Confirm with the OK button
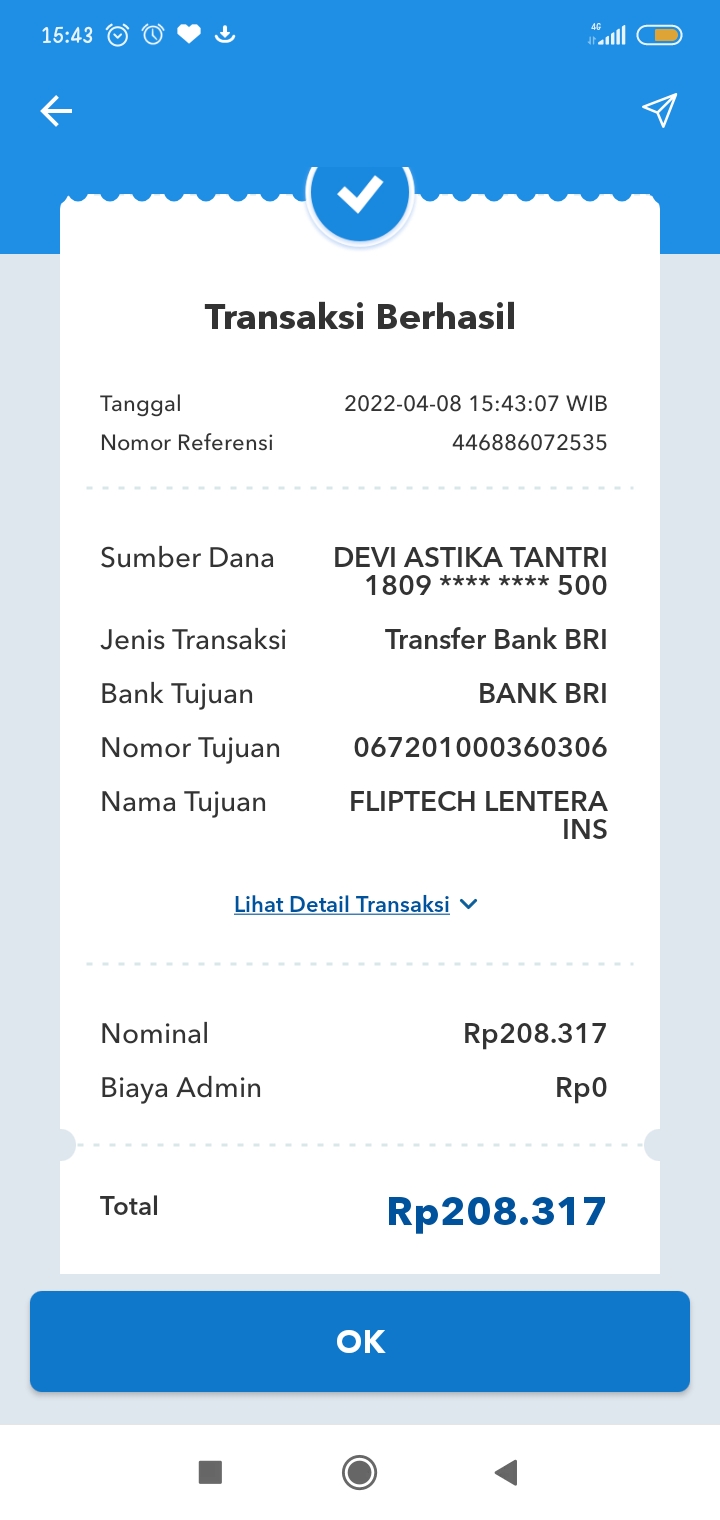720x1520 pixels. [x=360, y=1341]
